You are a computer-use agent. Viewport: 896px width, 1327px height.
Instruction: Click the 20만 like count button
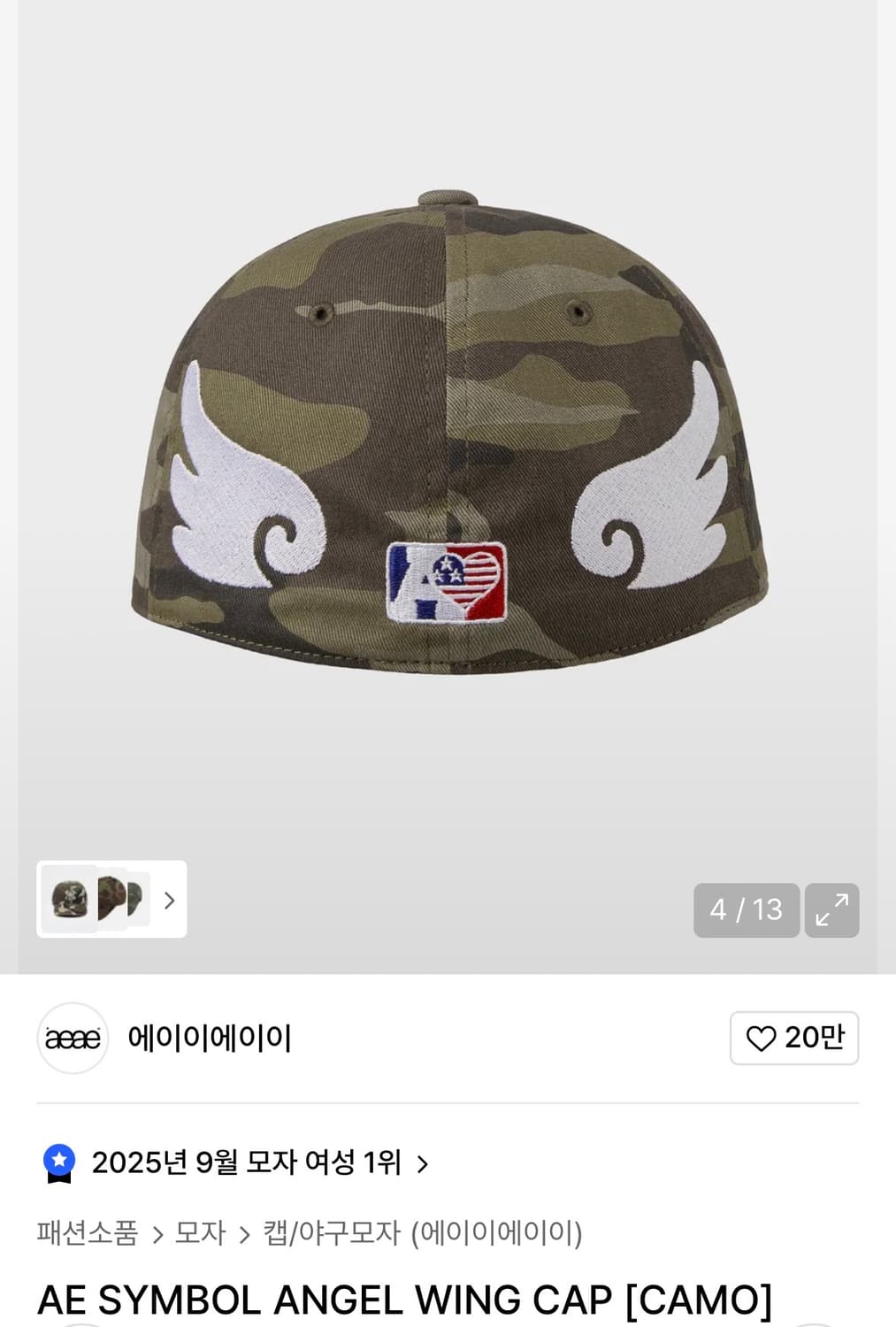click(793, 1039)
